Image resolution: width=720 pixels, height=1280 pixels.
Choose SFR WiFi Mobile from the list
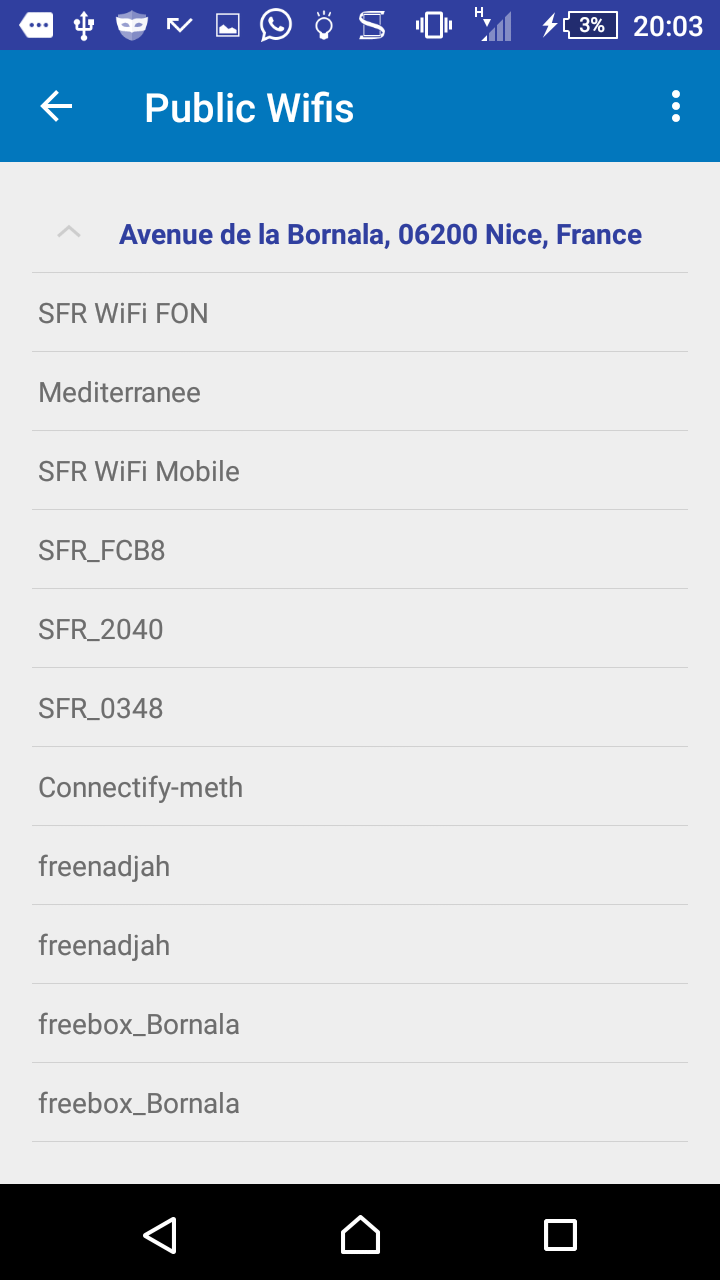click(359, 471)
